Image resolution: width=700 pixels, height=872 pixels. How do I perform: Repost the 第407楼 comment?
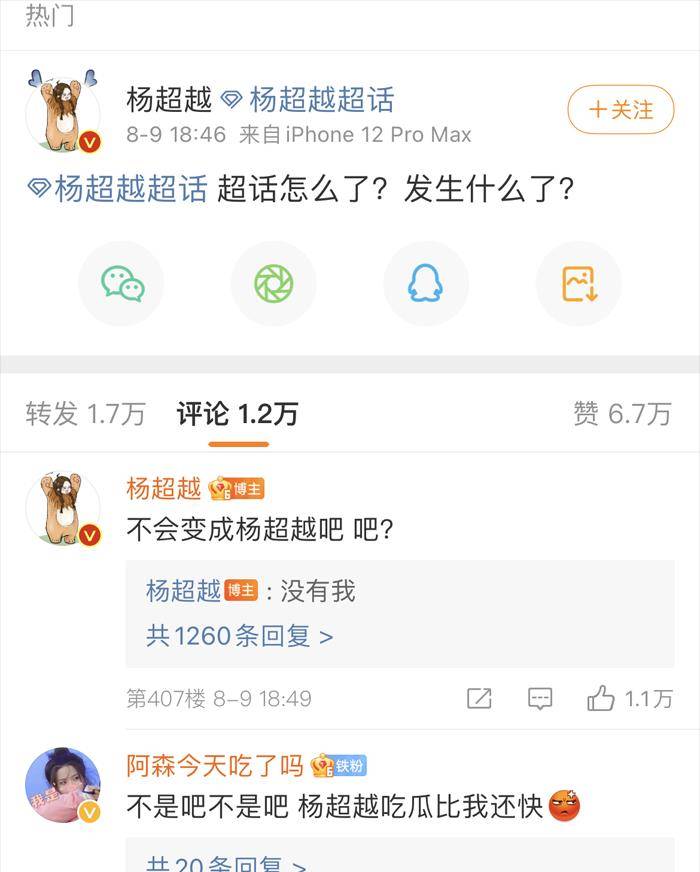click(x=479, y=698)
